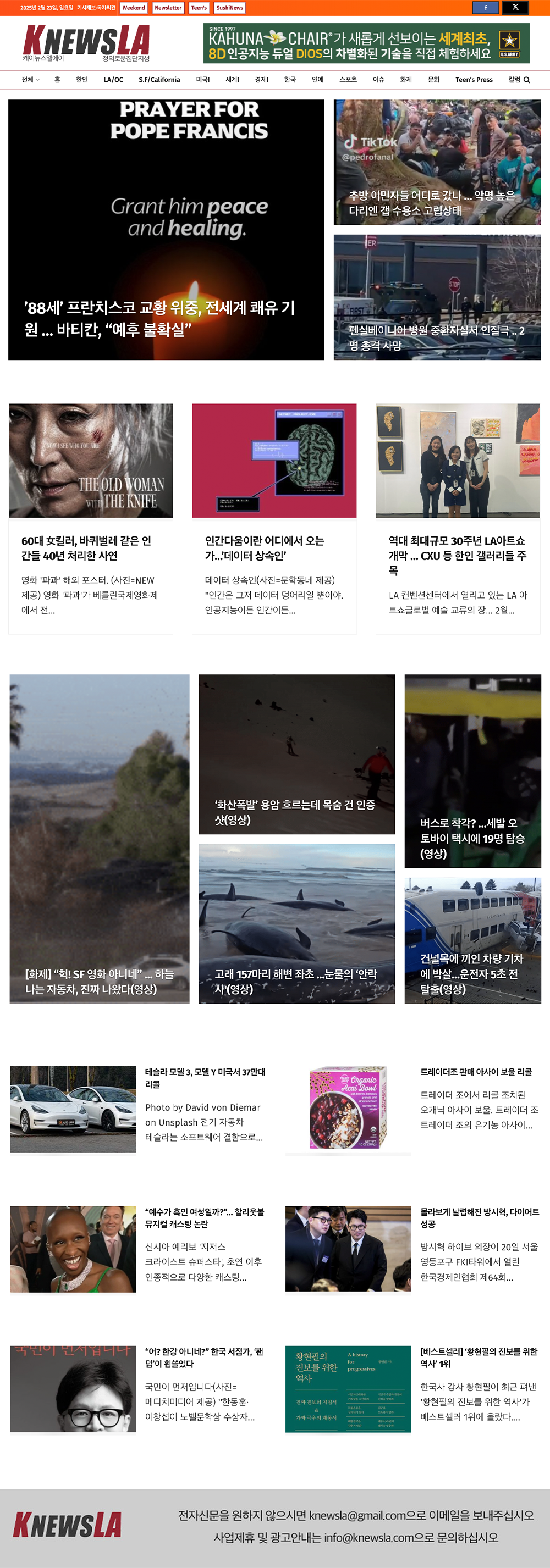Image resolution: width=550 pixels, height=1568 pixels.
Task: Go to the S.F/California section
Action: coord(159,80)
